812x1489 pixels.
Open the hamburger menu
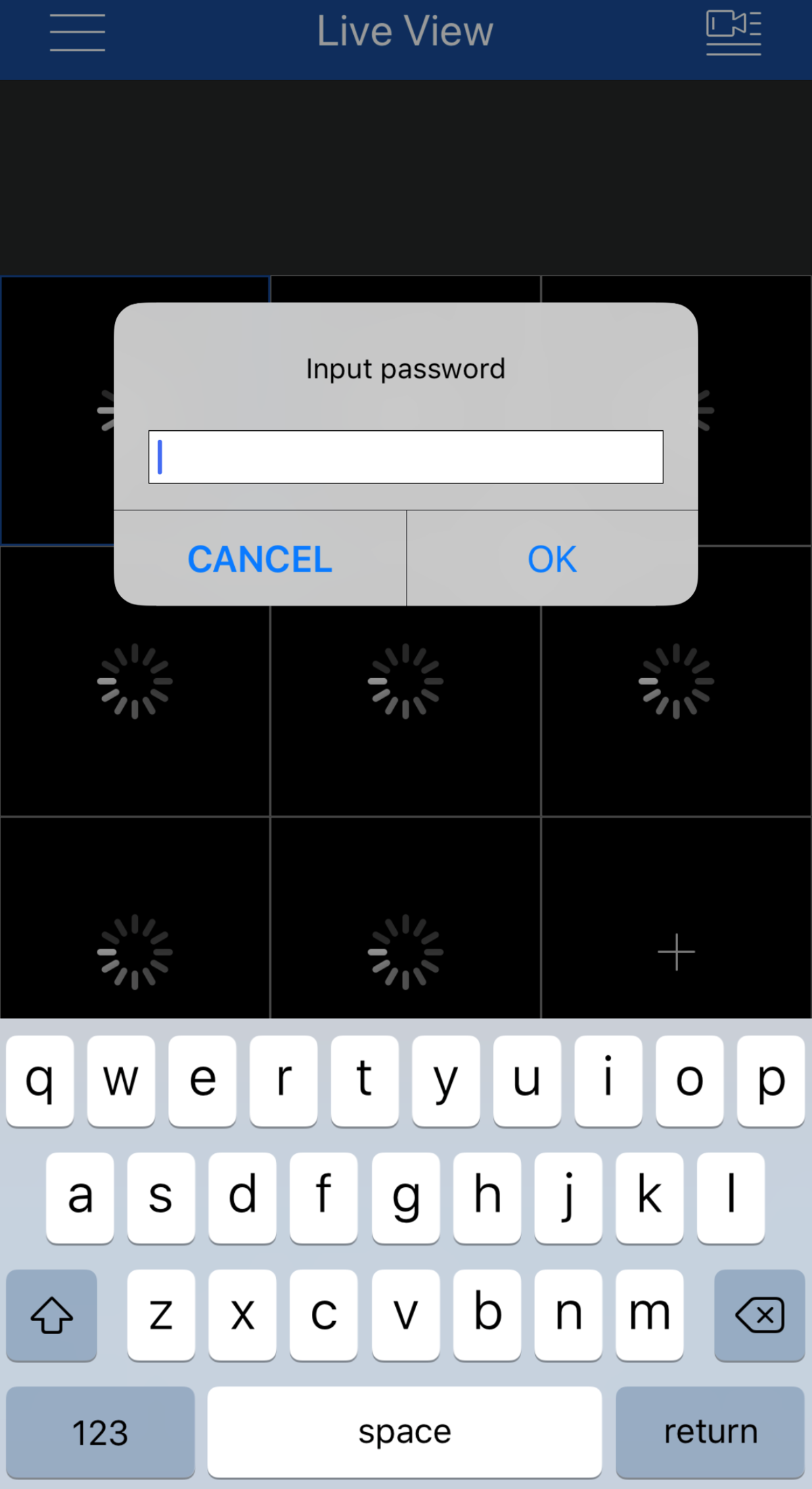point(77,32)
